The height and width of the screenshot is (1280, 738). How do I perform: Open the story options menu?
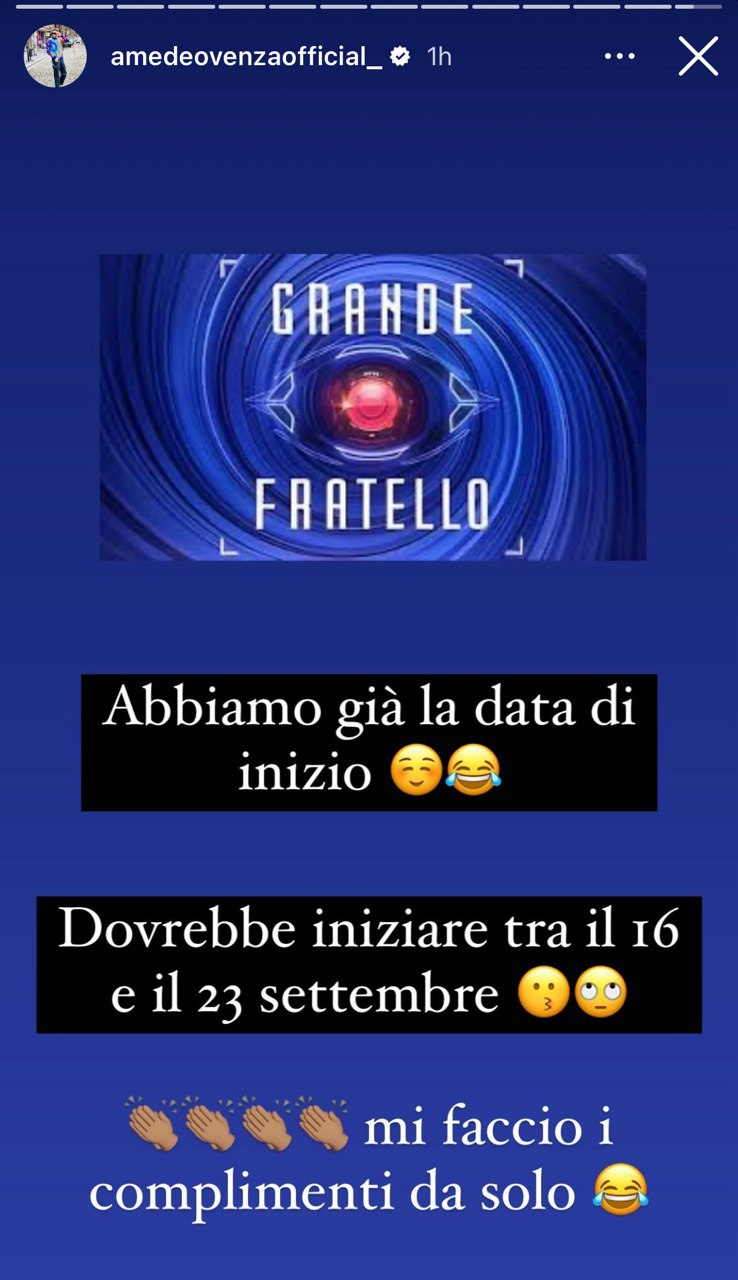tap(619, 56)
